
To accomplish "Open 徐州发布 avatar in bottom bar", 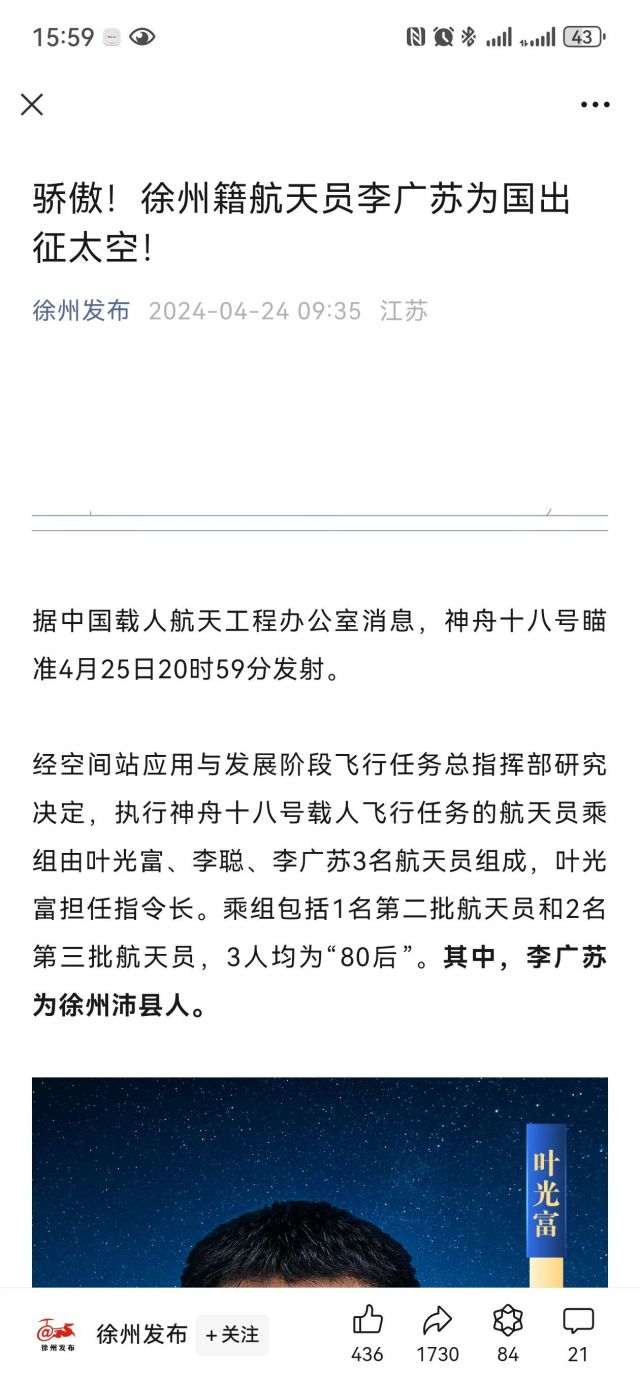I will (x=56, y=1334).
